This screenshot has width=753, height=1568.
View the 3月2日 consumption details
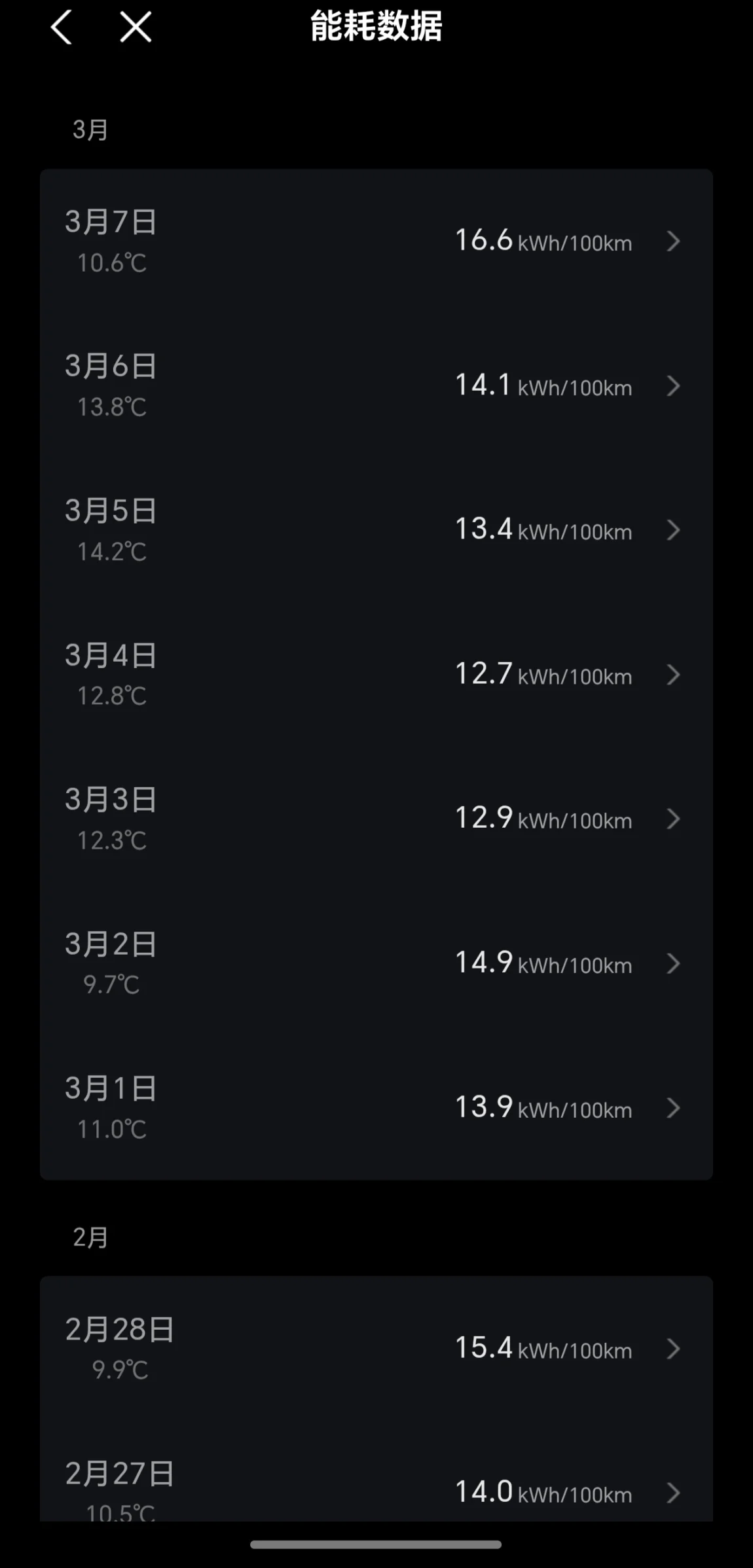376,963
